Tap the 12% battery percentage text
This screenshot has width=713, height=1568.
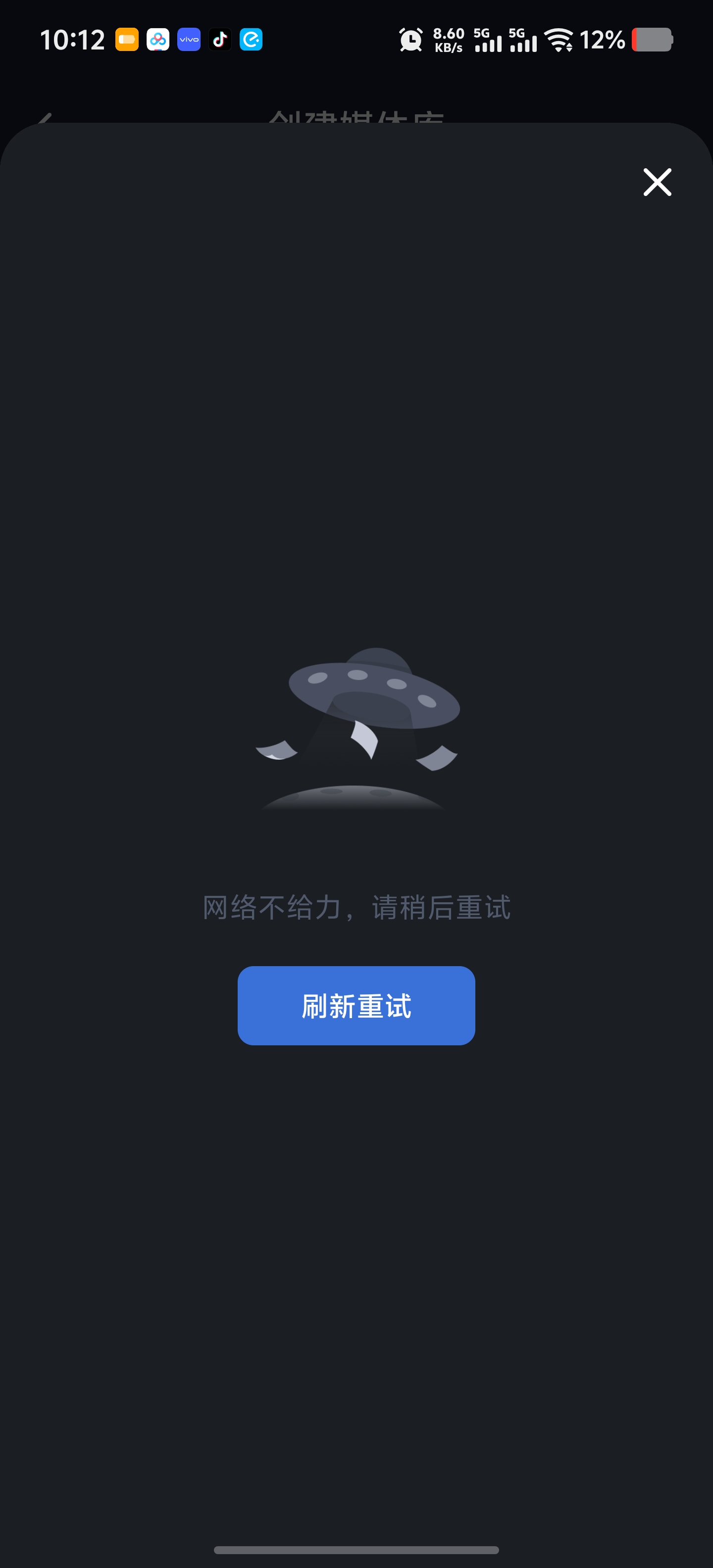[x=602, y=40]
